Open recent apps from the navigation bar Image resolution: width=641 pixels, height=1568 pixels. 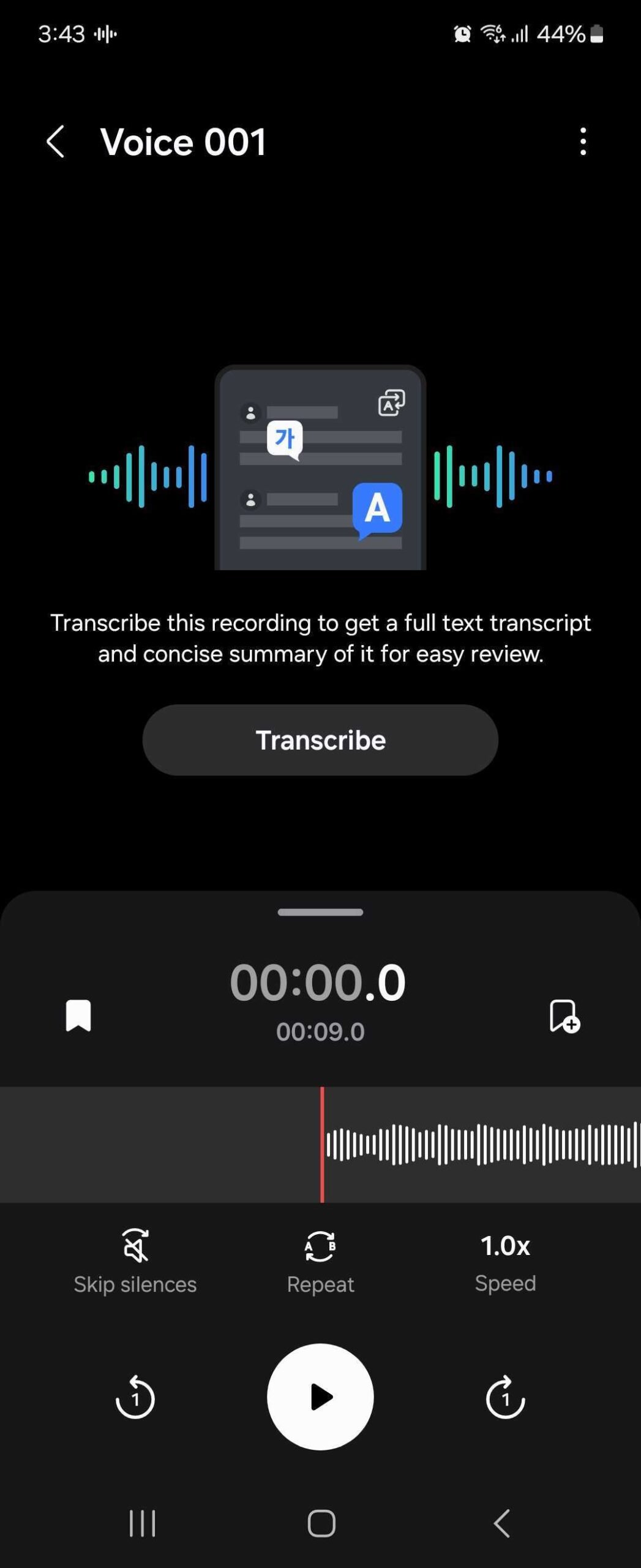[143, 1523]
